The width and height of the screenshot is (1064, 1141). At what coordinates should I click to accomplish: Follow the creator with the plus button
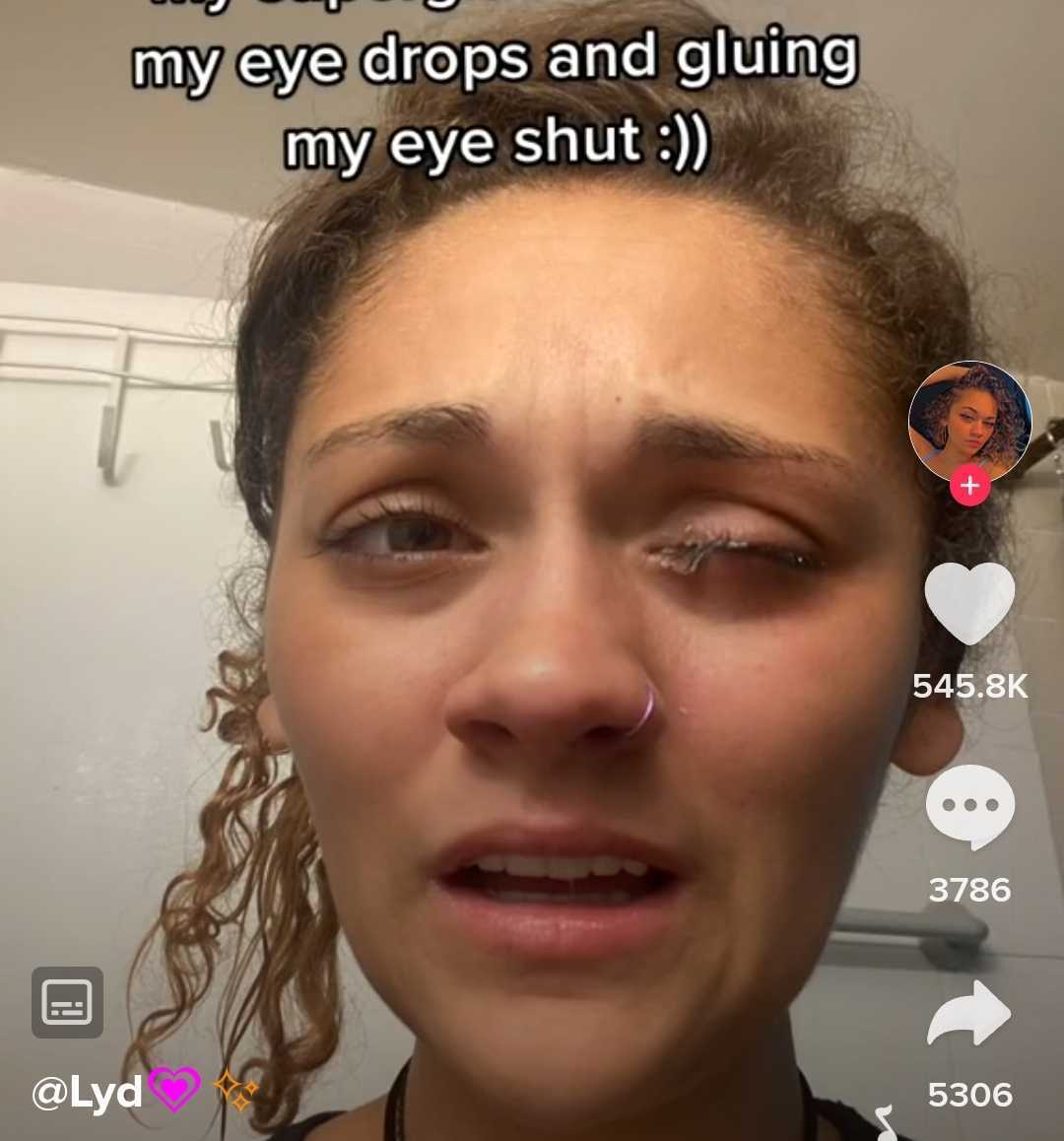coord(969,486)
